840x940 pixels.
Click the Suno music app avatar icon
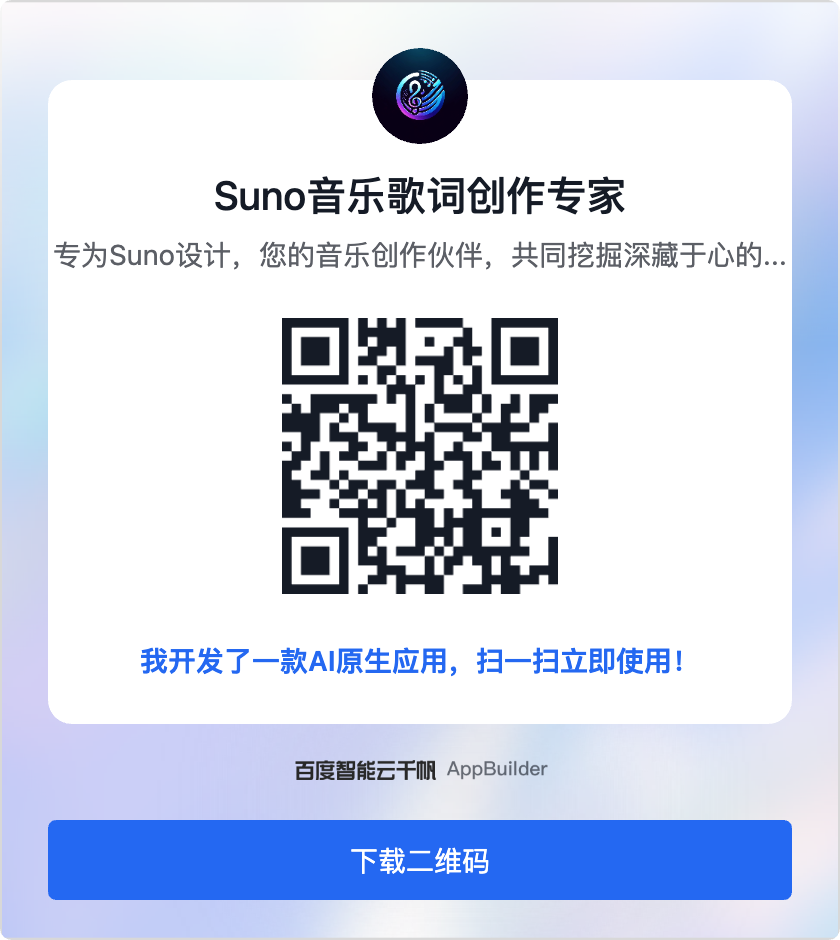(x=420, y=95)
